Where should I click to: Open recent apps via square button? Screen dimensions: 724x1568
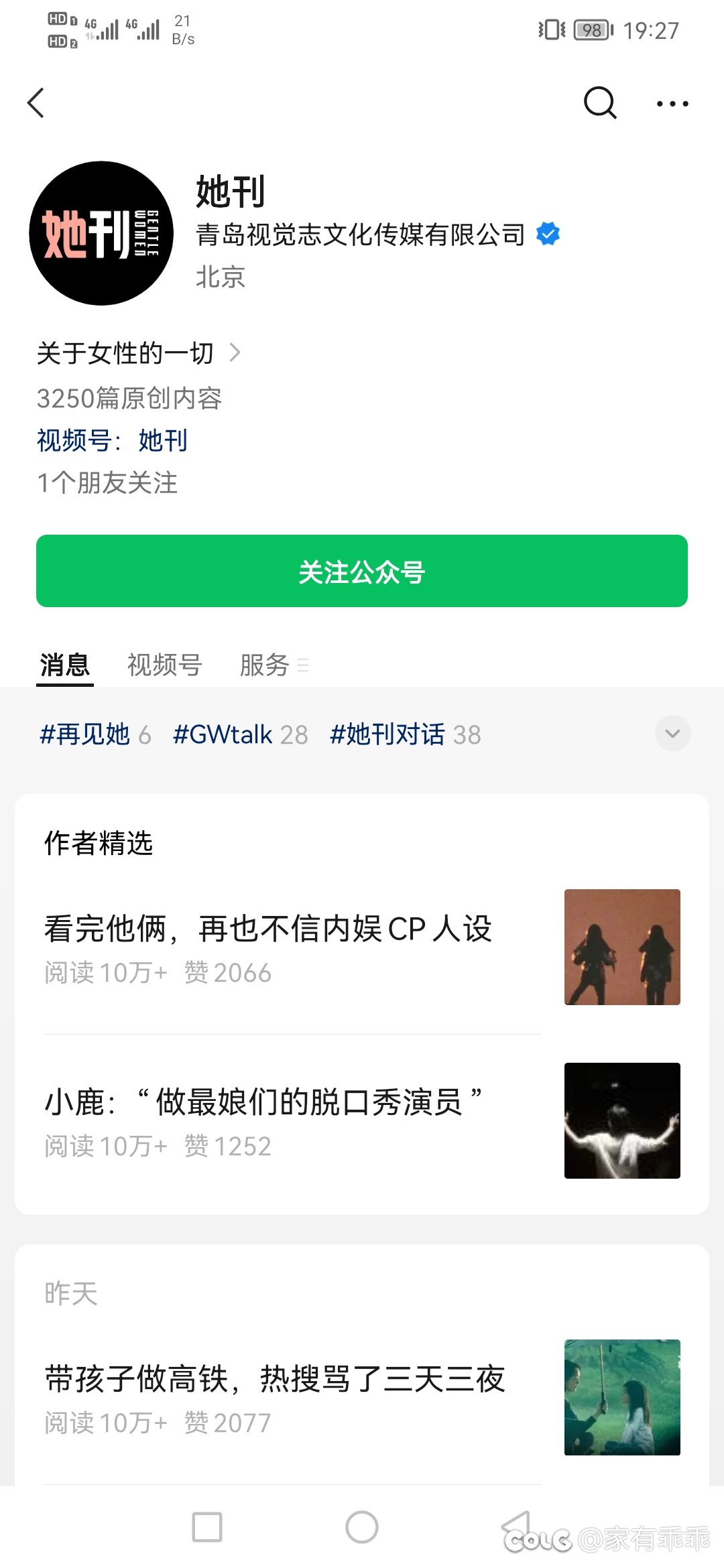click(207, 1527)
